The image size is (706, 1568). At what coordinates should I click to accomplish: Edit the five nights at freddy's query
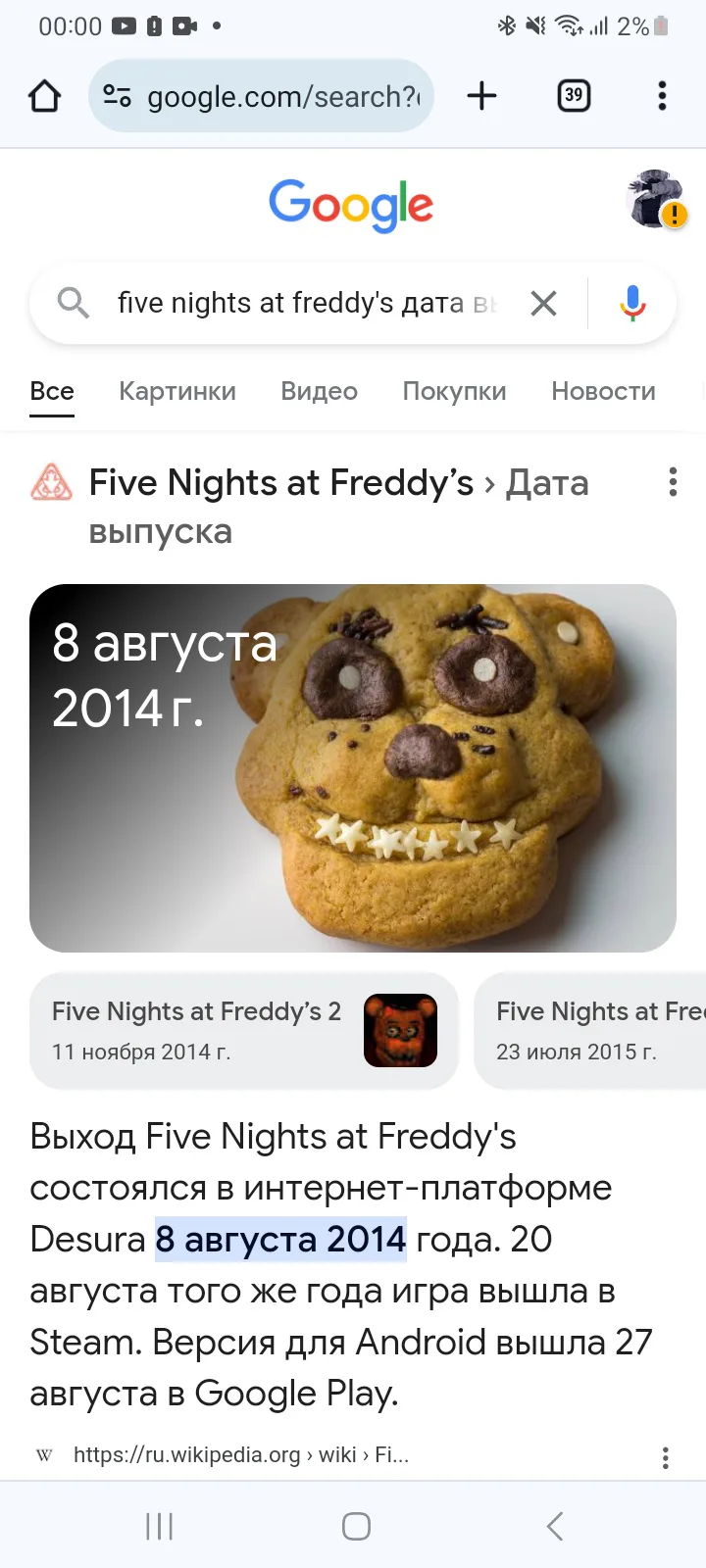(x=304, y=304)
